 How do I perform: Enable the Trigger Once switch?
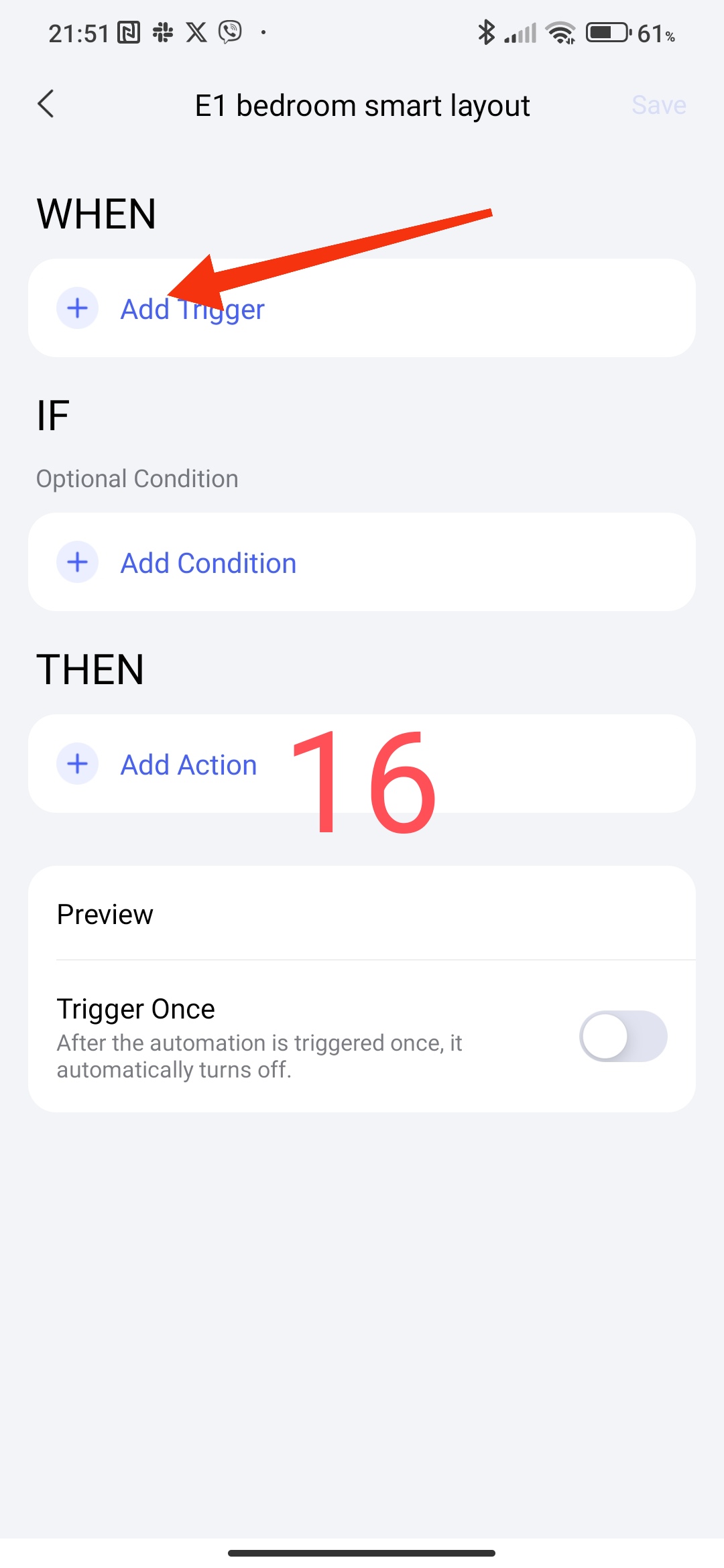click(x=622, y=1037)
